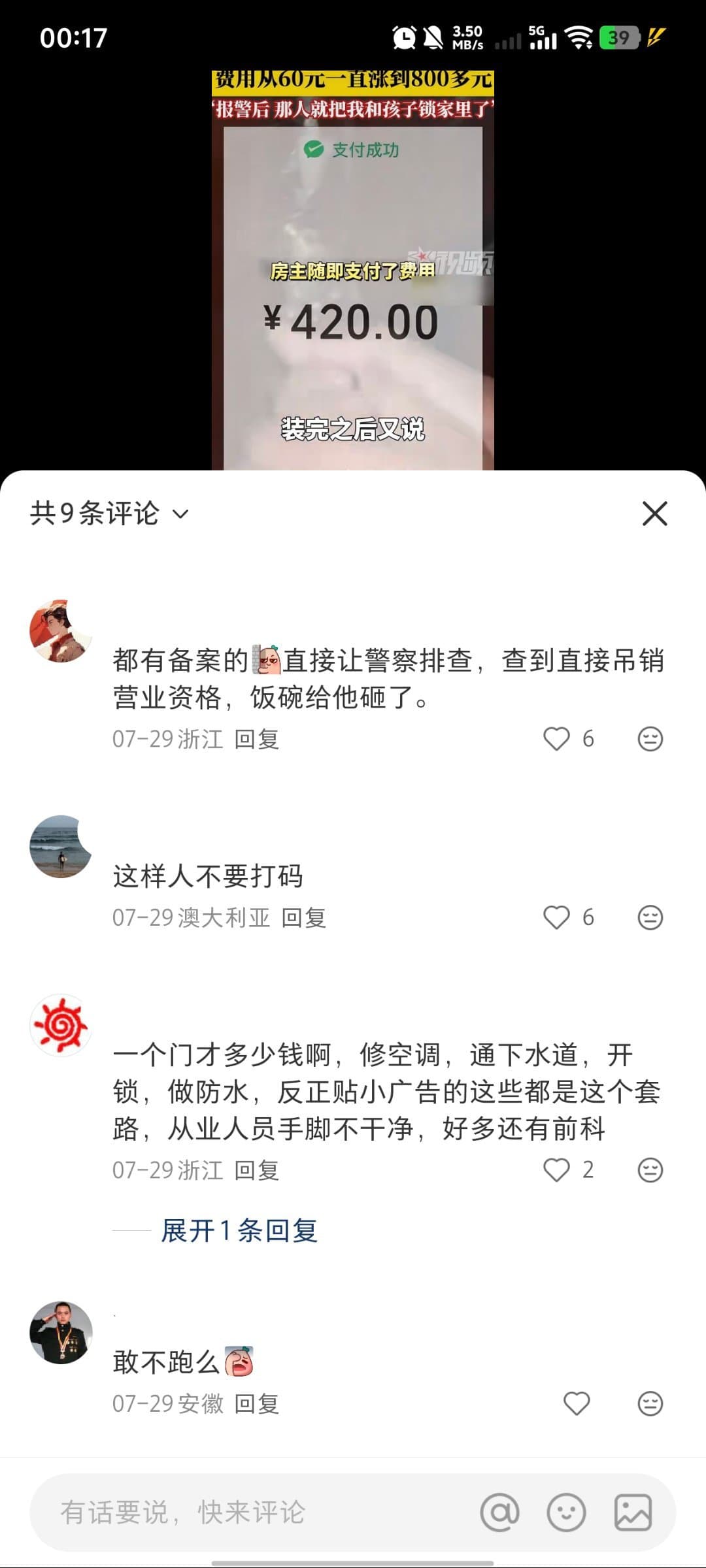
Task: Reply to the 这样人不要打码 comment
Action: [304, 917]
